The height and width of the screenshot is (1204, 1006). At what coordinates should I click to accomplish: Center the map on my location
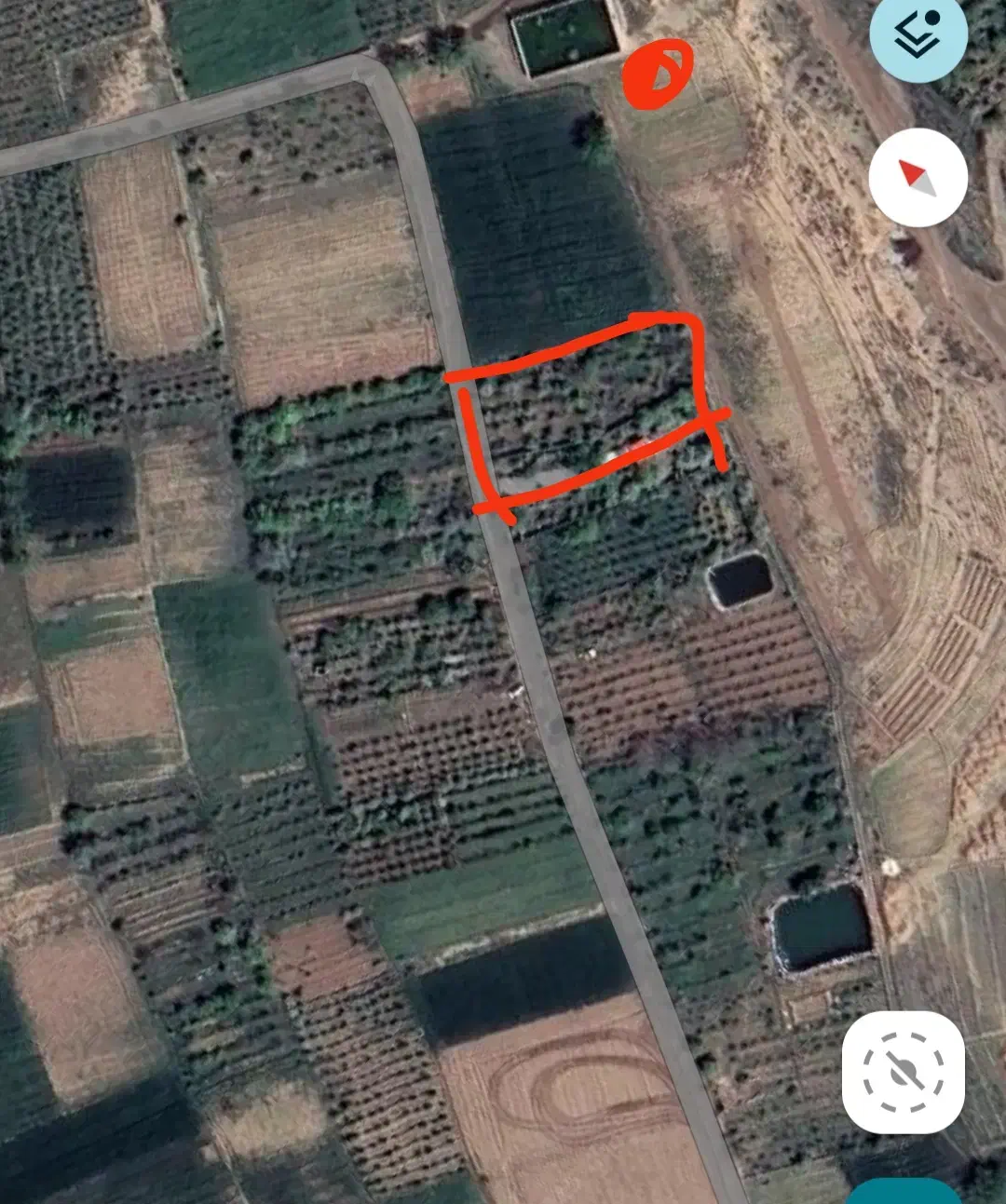pyautogui.click(x=903, y=1072)
